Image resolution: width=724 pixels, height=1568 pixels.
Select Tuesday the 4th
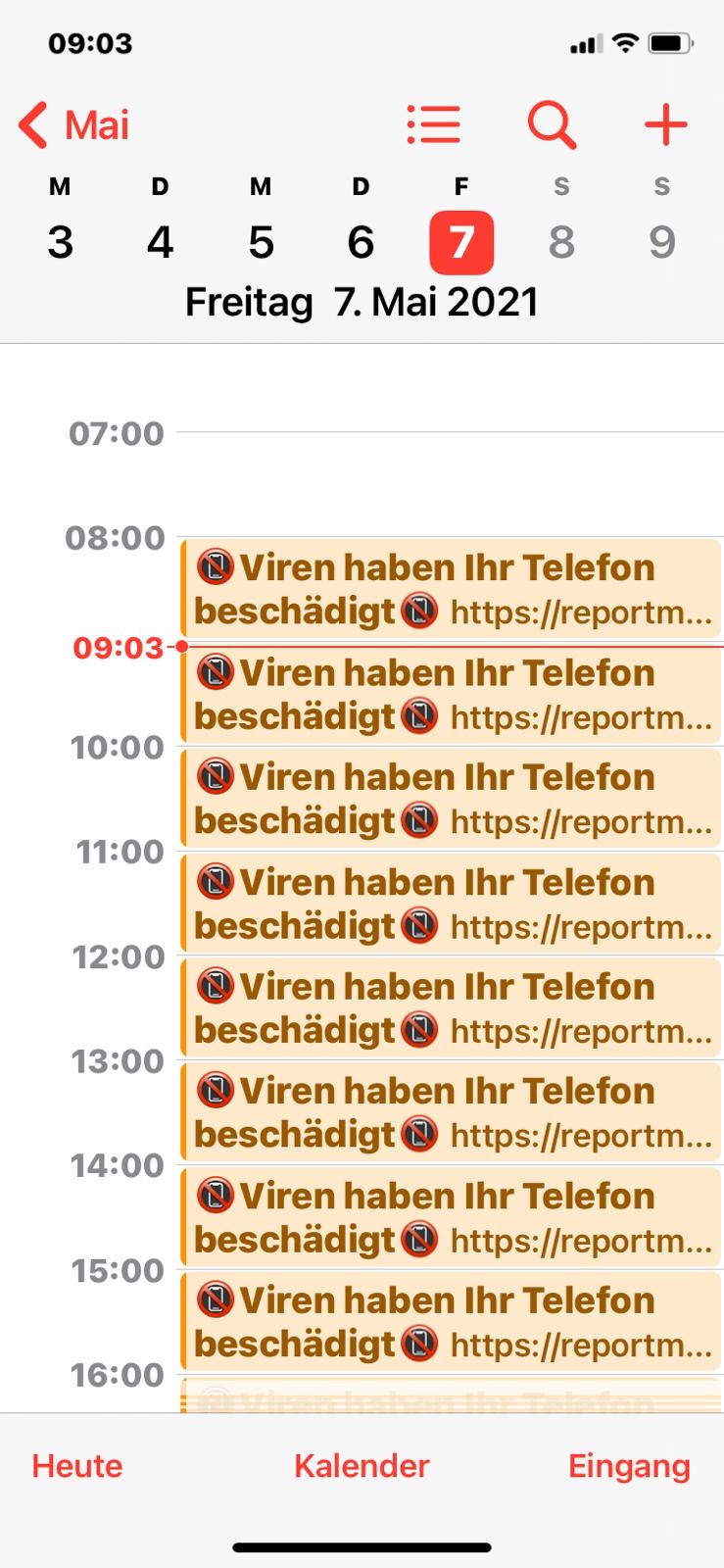pyautogui.click(x=161, y=242)
